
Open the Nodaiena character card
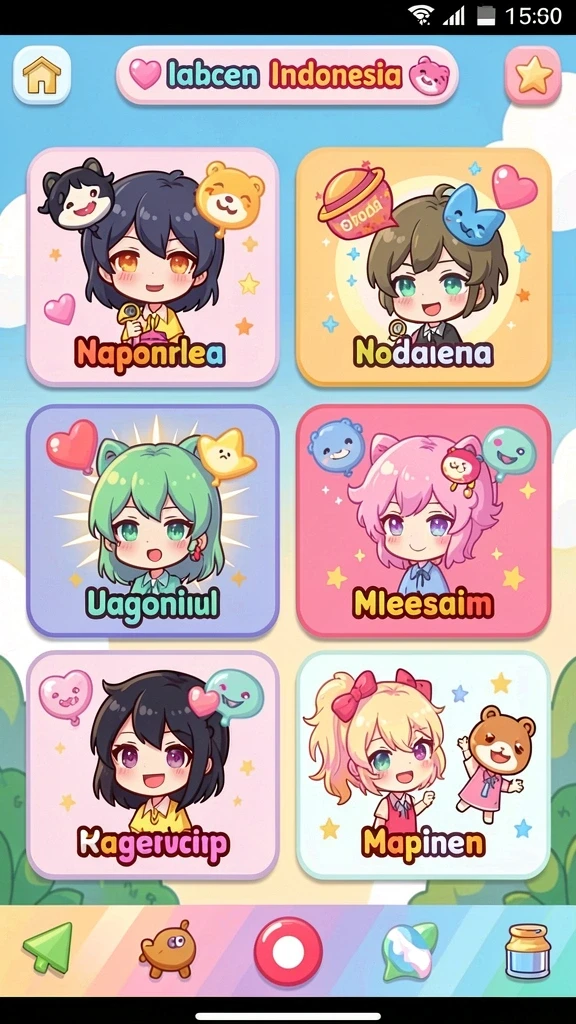pos(424,267)
